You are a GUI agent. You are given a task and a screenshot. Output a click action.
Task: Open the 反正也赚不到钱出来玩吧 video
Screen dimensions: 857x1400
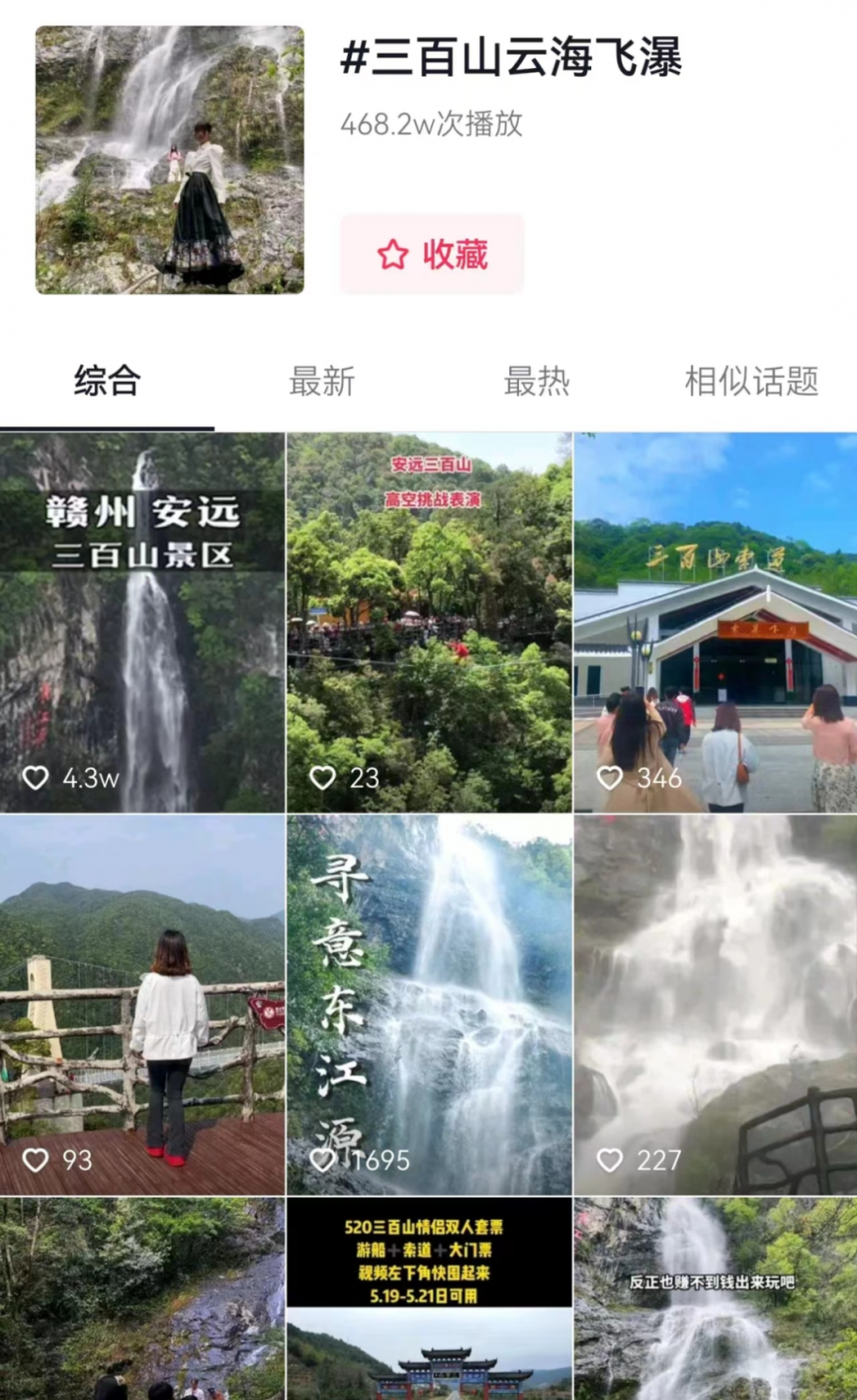pos(716,1299)
